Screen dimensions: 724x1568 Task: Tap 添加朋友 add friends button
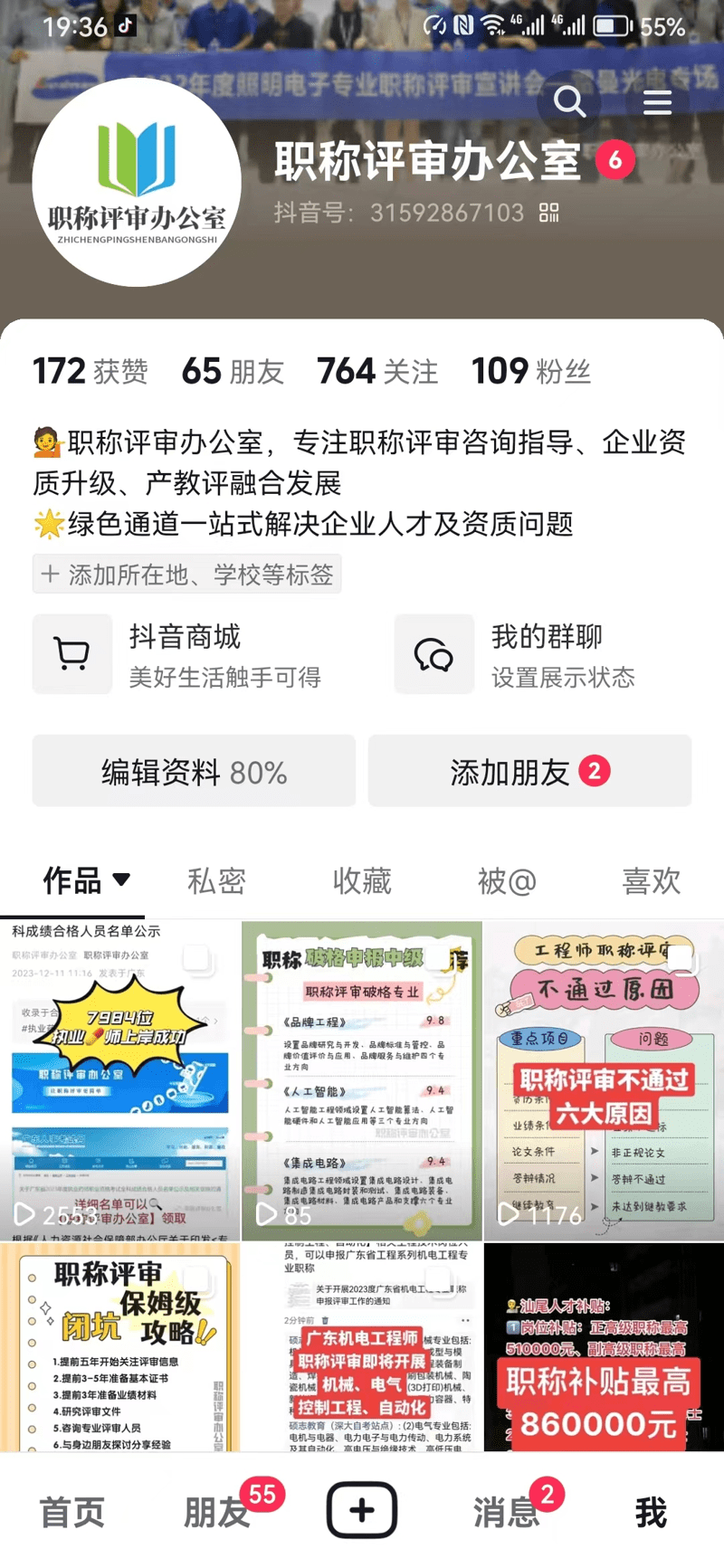[x=529, y=772]
